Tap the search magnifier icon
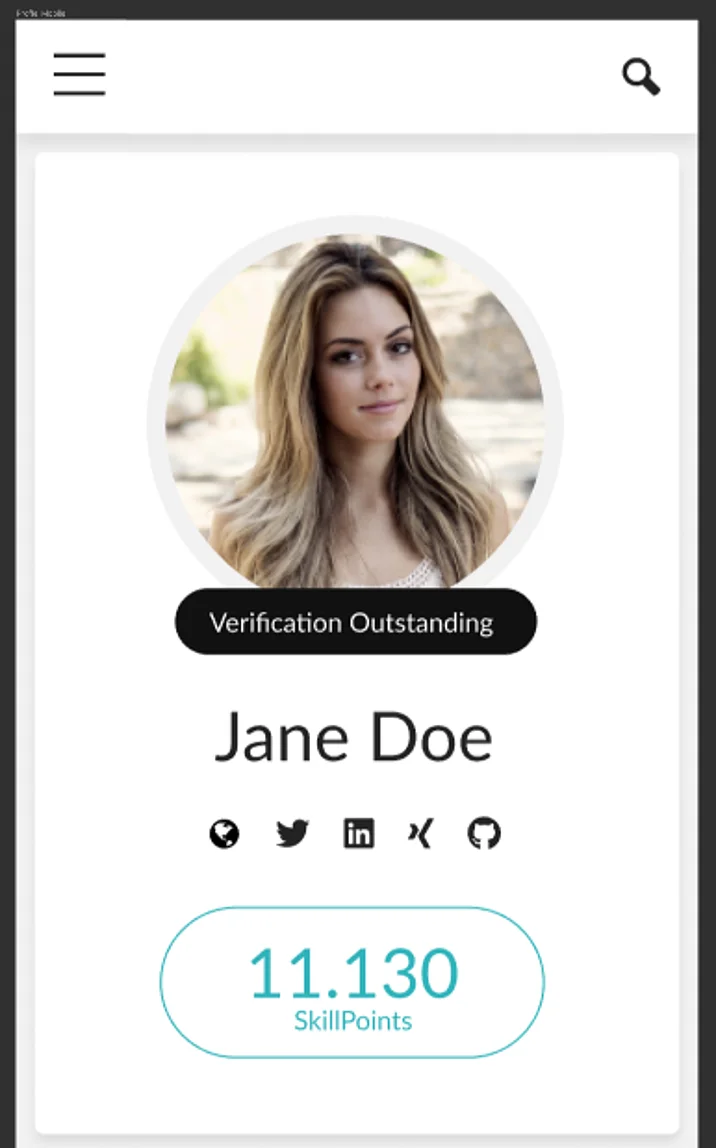This screenshot has width=716, height=1148. [x=641, y=76]
